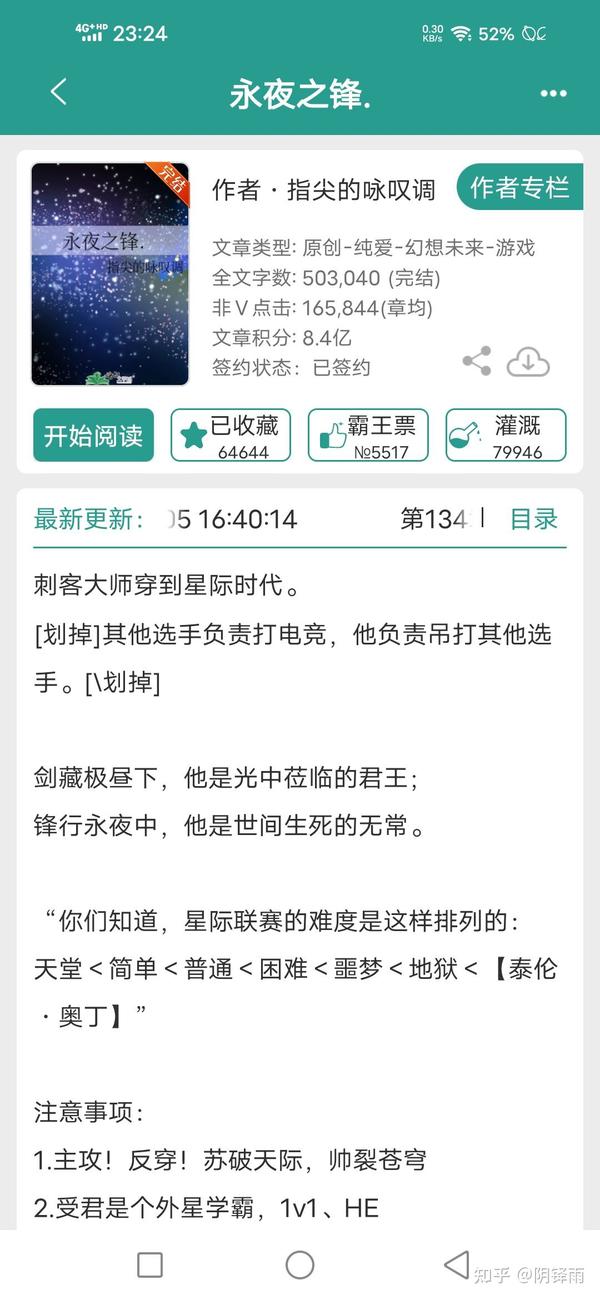Open the novel cover image

click(x=110, y=274)
